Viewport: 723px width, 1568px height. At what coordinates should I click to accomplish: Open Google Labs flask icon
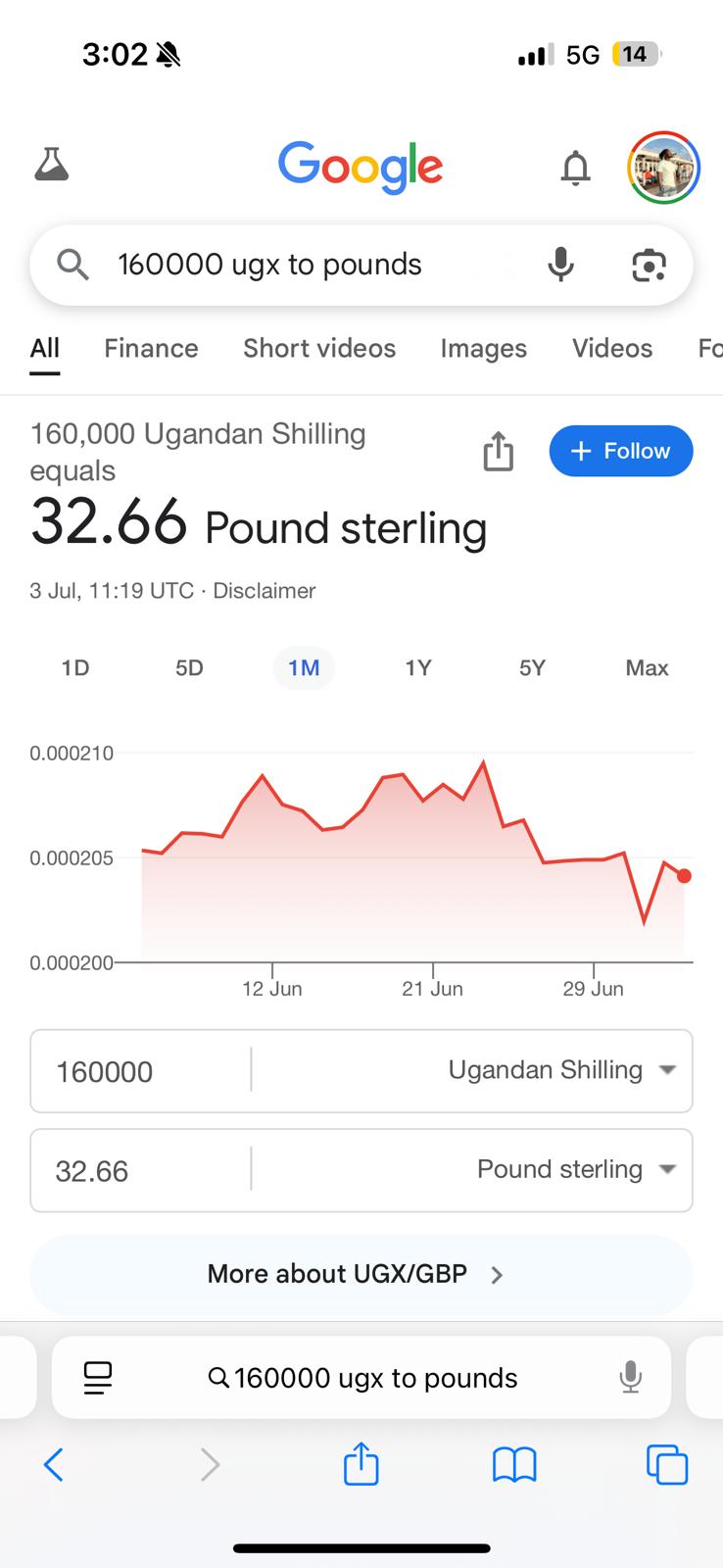[52, 165]
